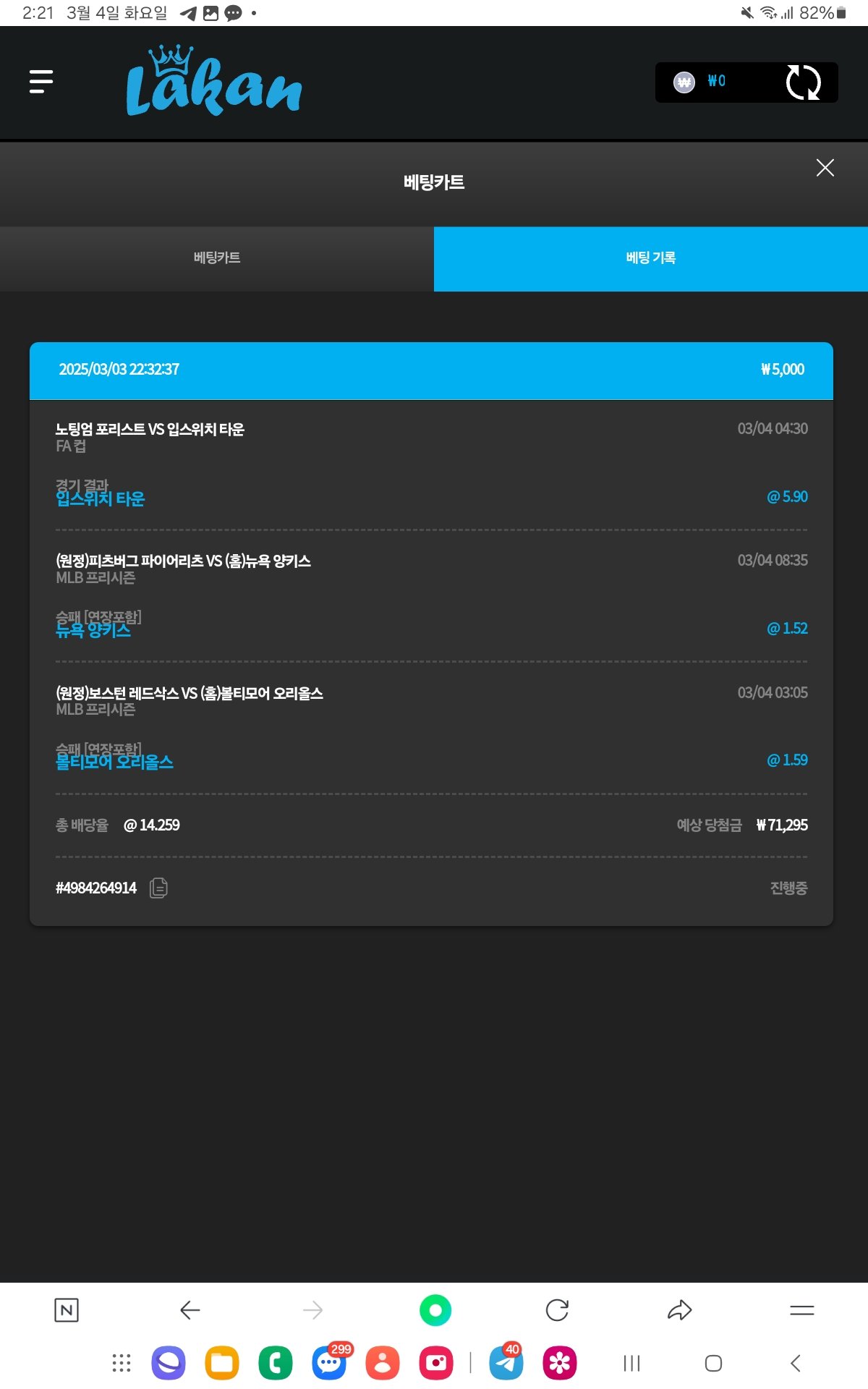Image resolution: width=868 pixels, height=1389 pixels.
Task: Open the browser menu with two lines
Action: [x=801, y=1310]
